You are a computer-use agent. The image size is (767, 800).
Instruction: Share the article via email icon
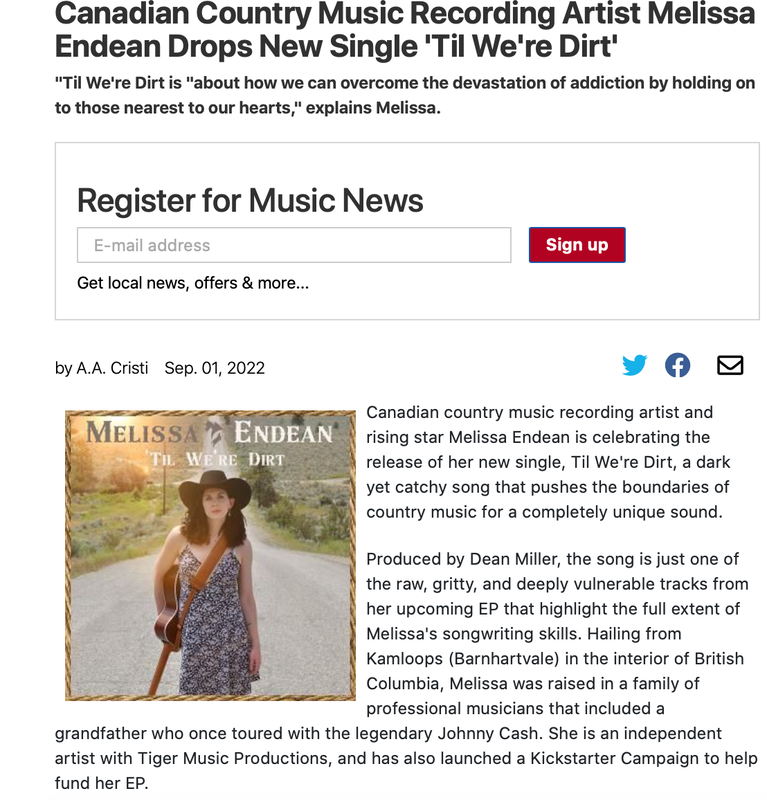pos(730,366)
